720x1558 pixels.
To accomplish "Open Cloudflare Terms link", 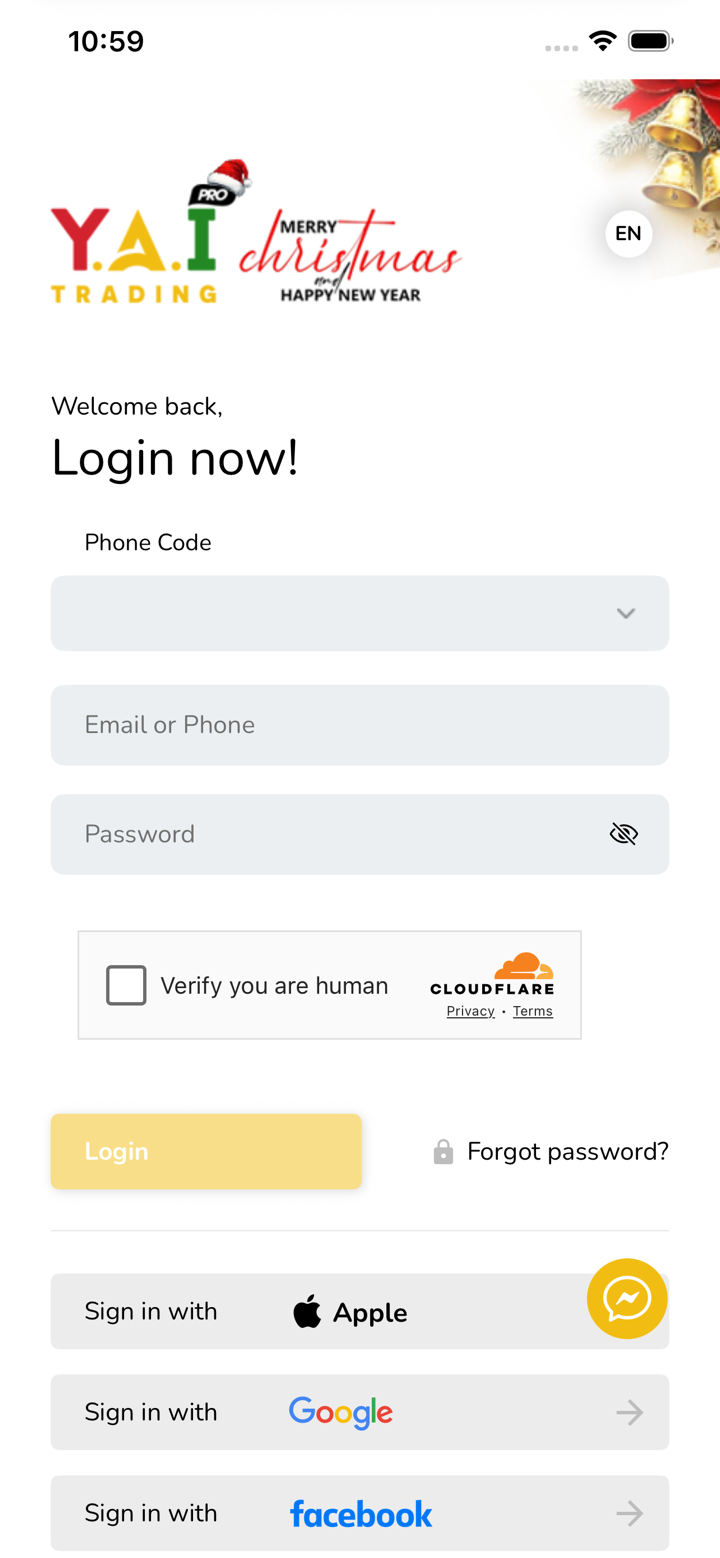I will pyautogui.click(x=533, y=1011).
